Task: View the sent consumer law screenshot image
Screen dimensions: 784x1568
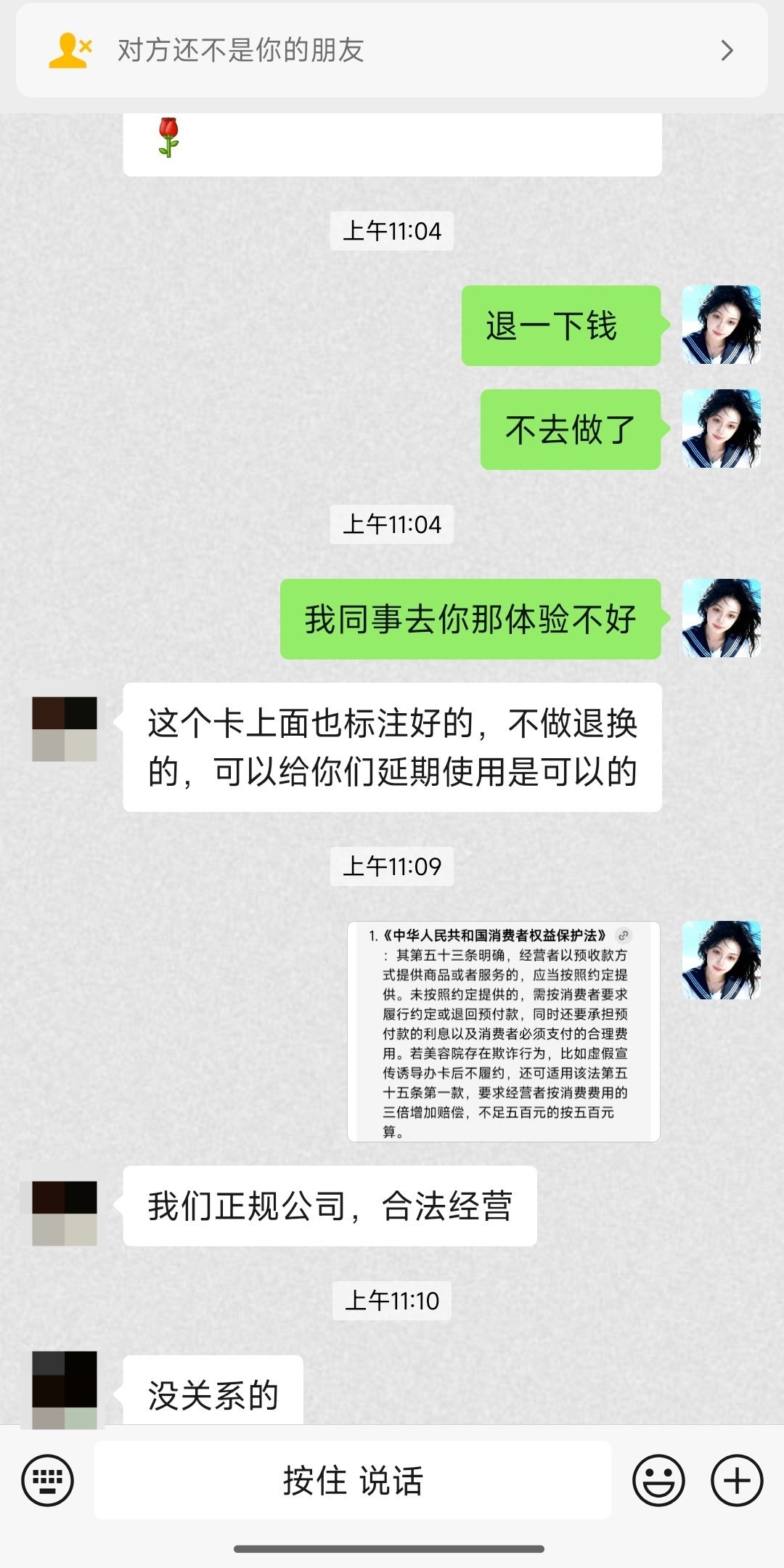Action: pyautogui.click(x=503, y=1031)
